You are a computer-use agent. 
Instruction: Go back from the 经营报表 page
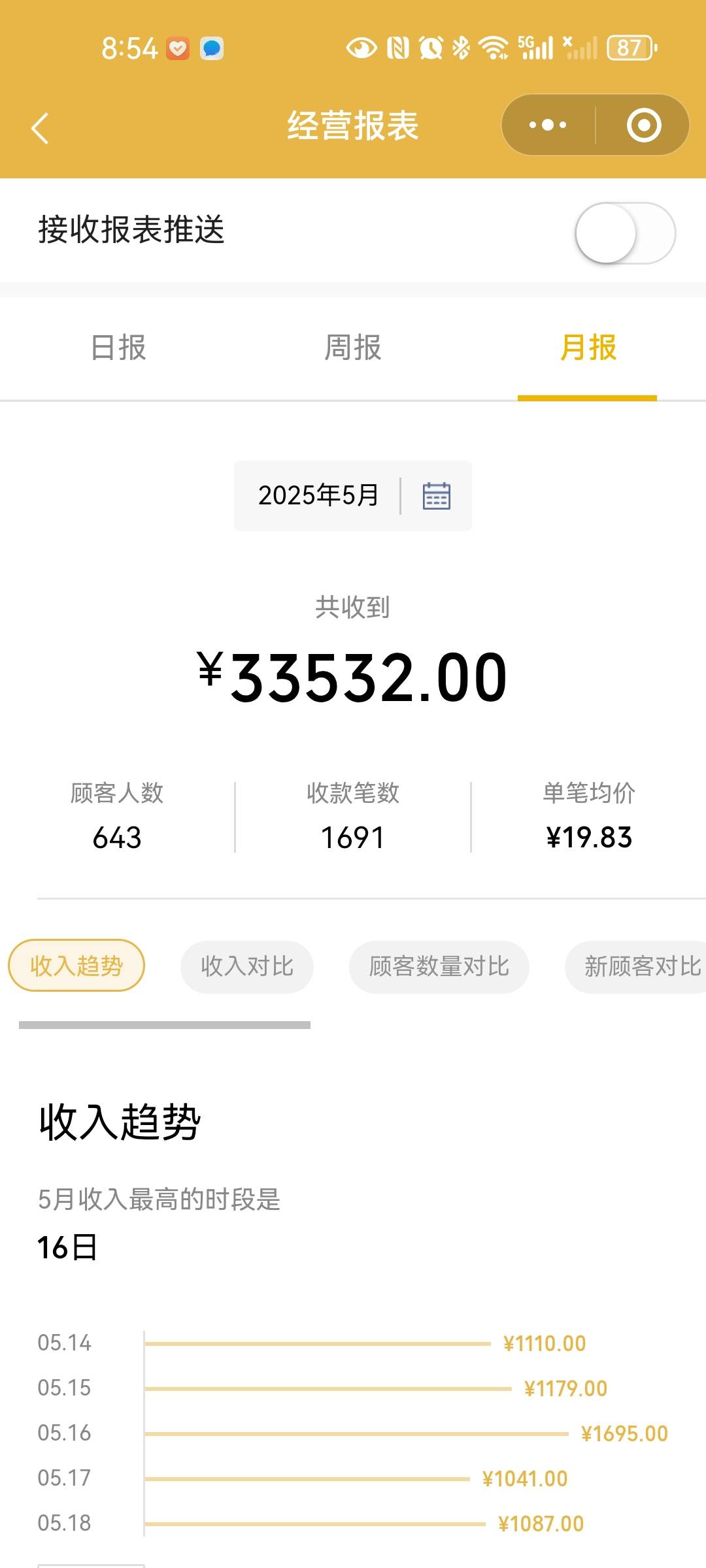click(40, 127)
